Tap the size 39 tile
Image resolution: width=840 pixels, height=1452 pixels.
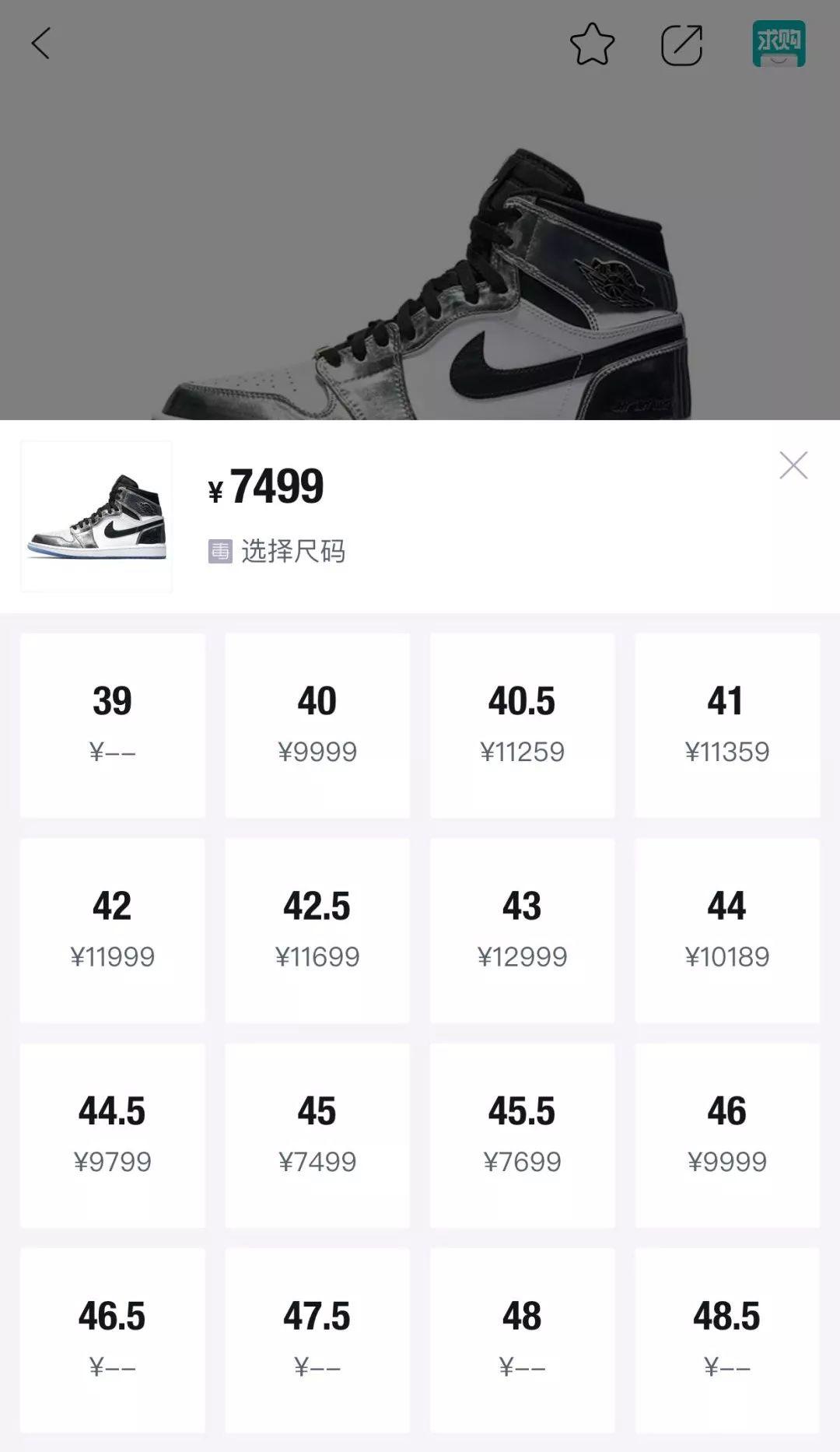pos(113,725)
